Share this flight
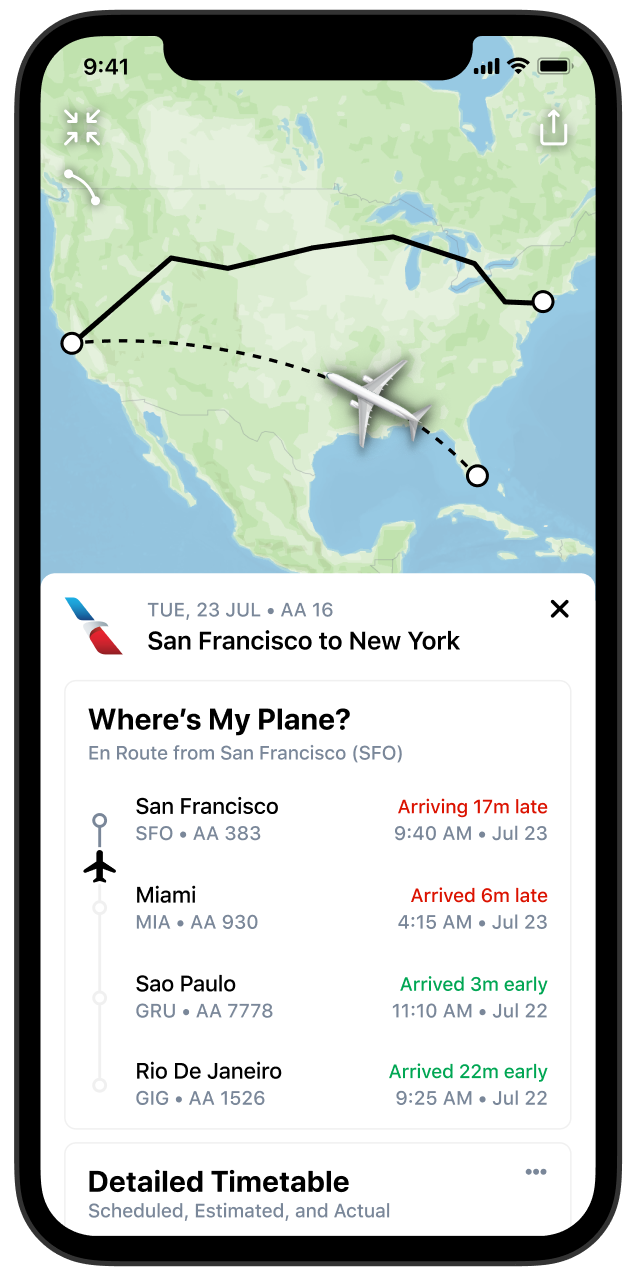The width and height of the screenshot is (637, 1277). 553,128
